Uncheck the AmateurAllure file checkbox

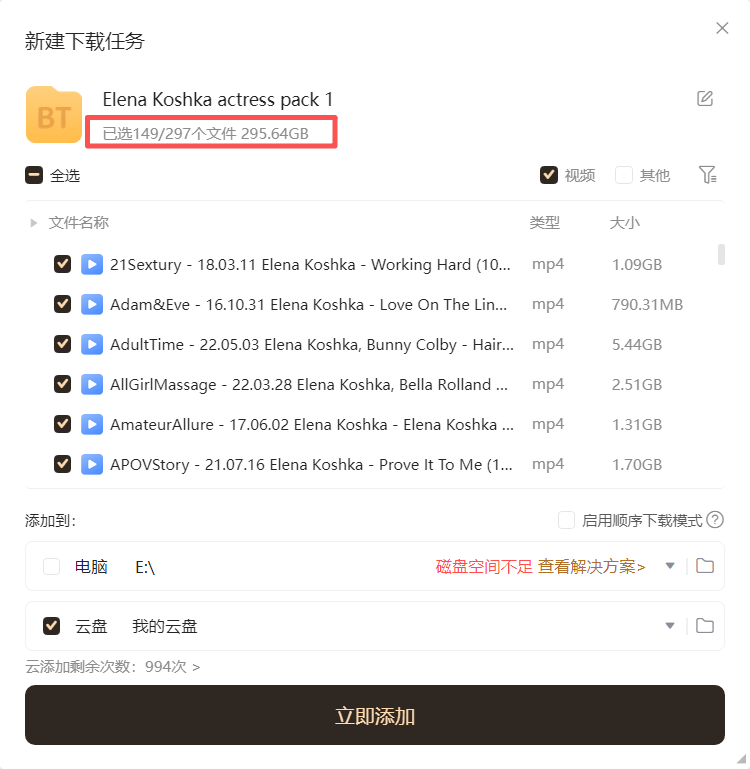[62, 424]
